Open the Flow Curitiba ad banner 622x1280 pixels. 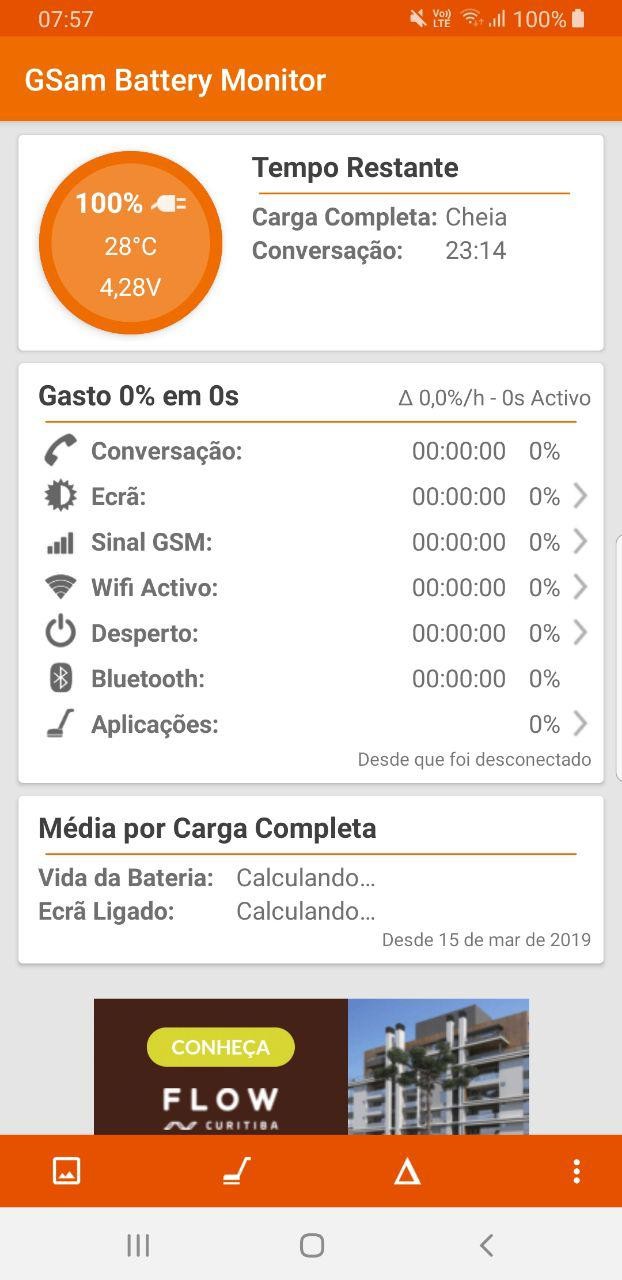click(x=311, y=1066)
